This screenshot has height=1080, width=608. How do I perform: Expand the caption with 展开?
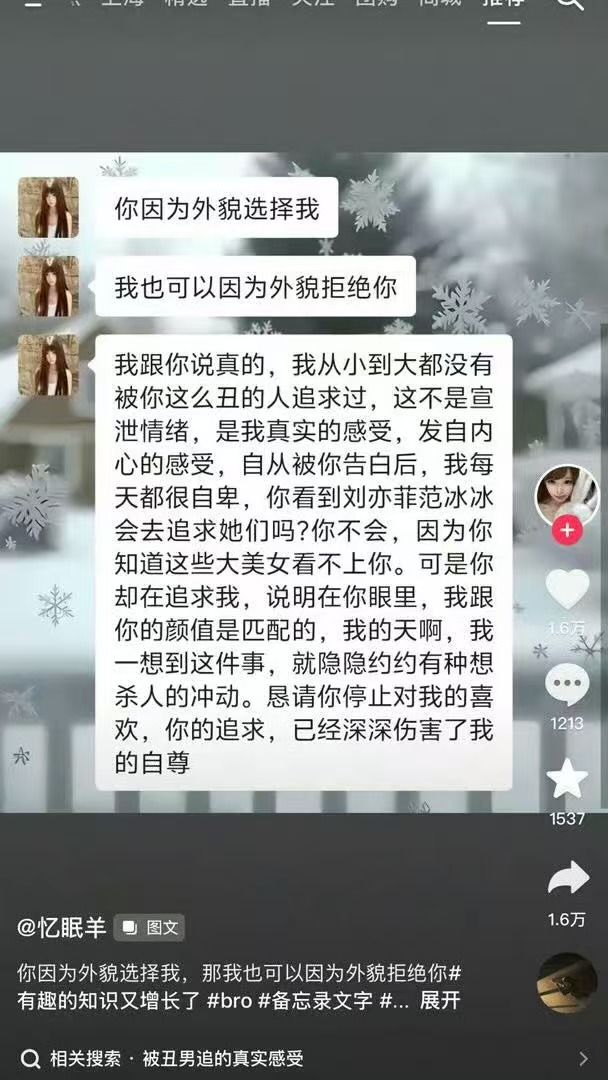(x=439, y=1000)
